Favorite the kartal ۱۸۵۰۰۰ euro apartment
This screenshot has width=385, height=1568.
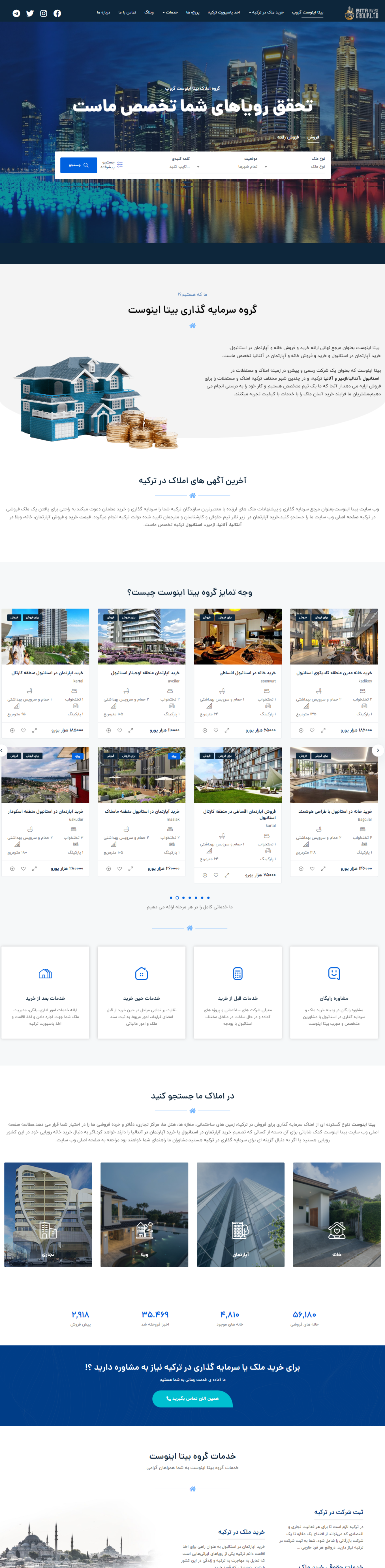point(24,730)
